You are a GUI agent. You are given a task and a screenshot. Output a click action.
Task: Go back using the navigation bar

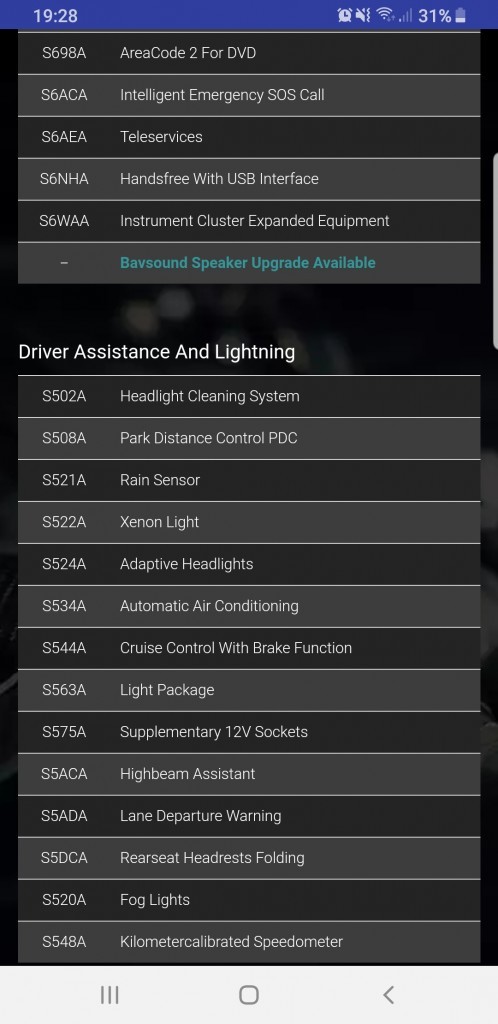388,995
